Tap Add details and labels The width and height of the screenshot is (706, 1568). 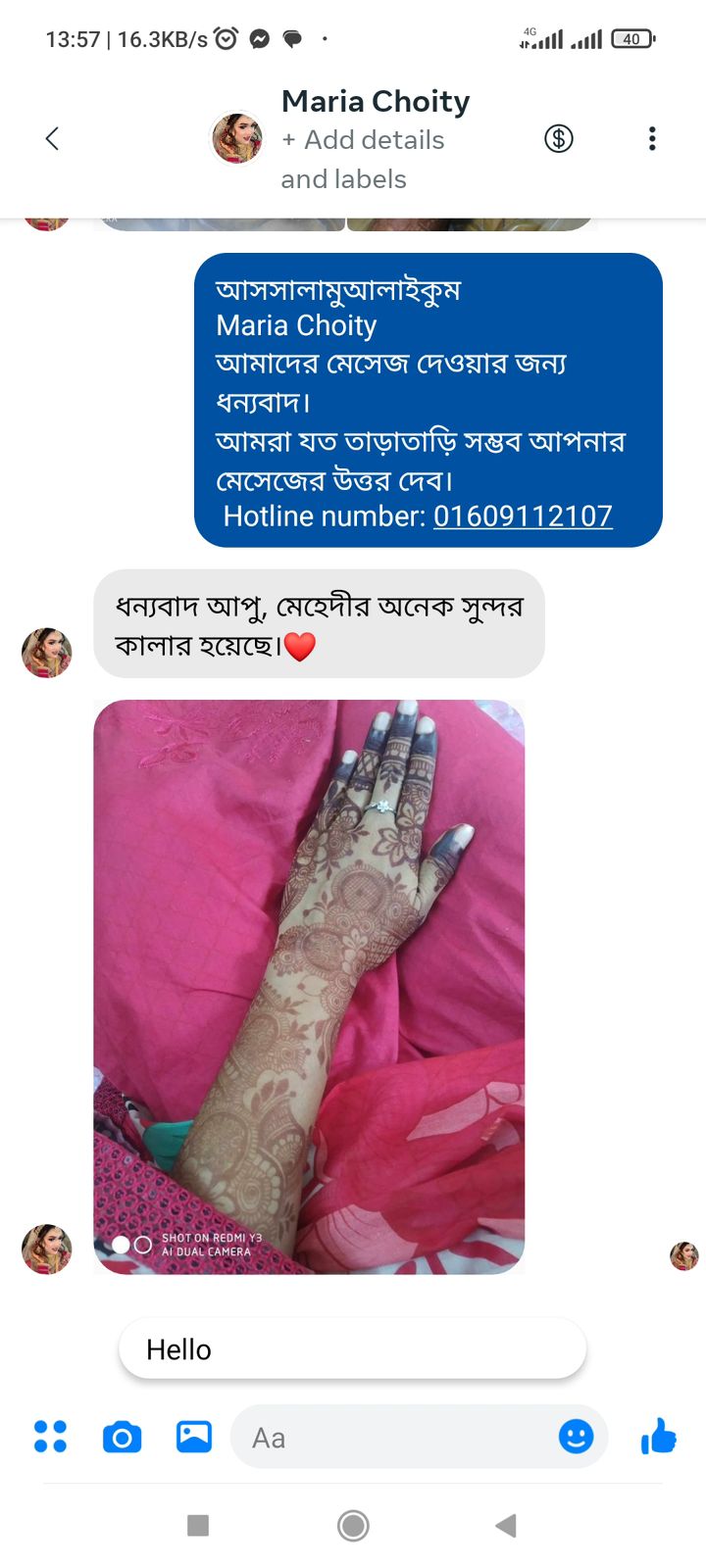362,160
